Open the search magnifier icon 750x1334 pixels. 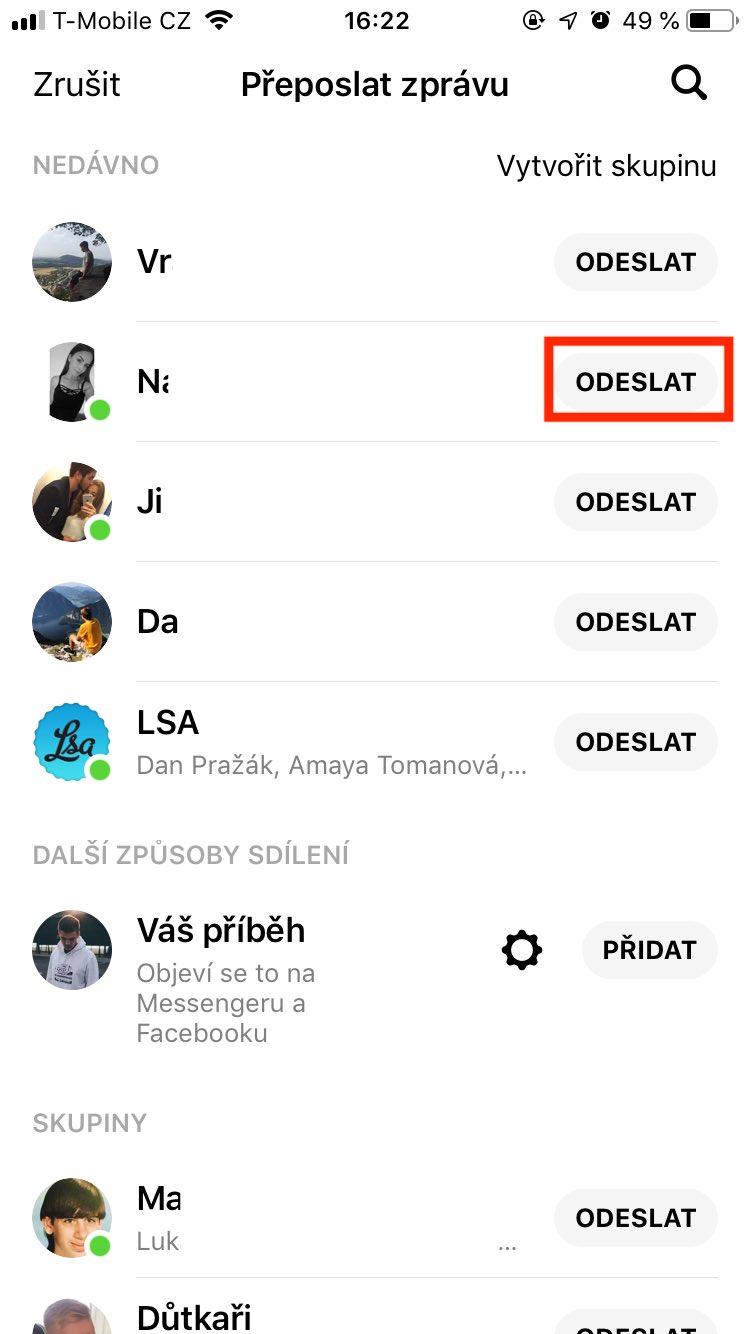click(x=689, y=84)
